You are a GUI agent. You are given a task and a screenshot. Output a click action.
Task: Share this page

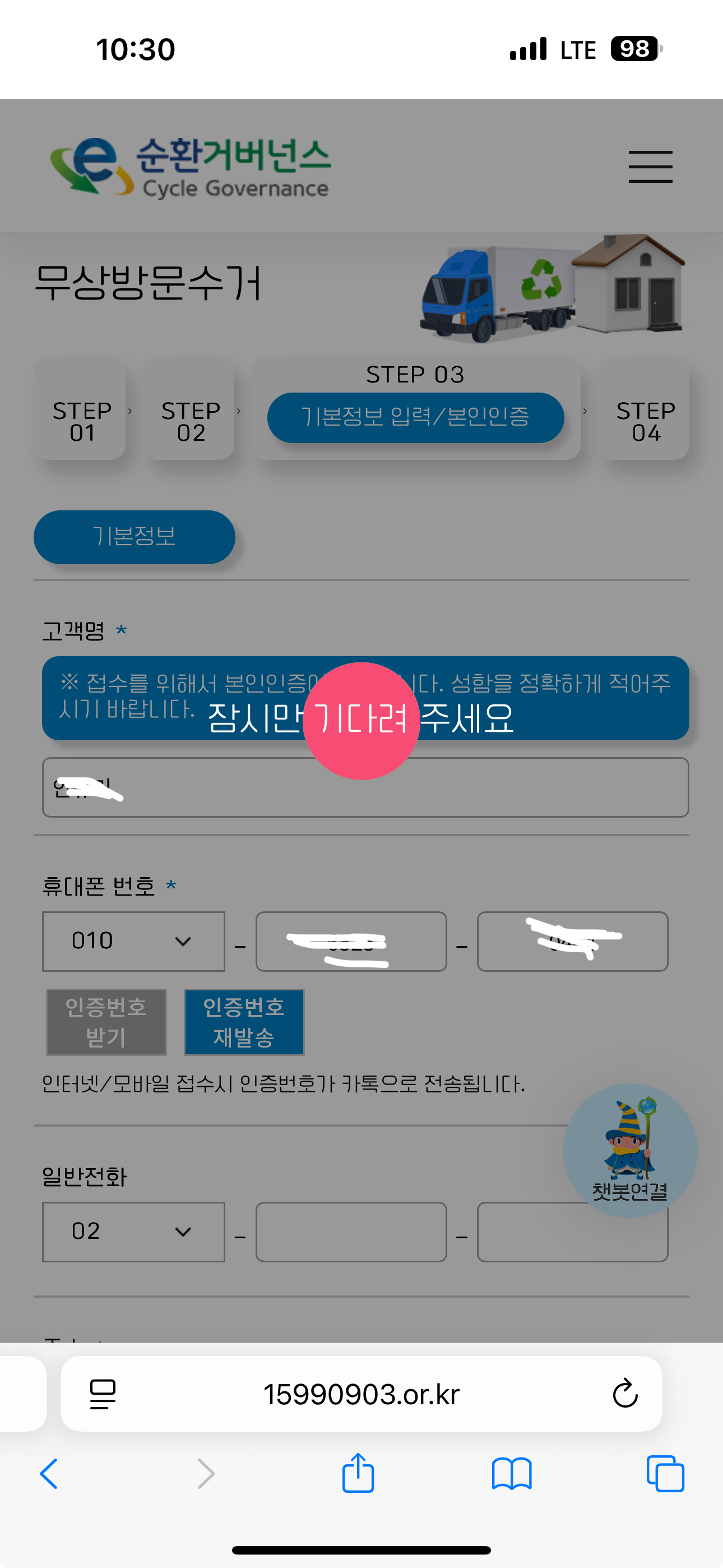click(358, 1474)
